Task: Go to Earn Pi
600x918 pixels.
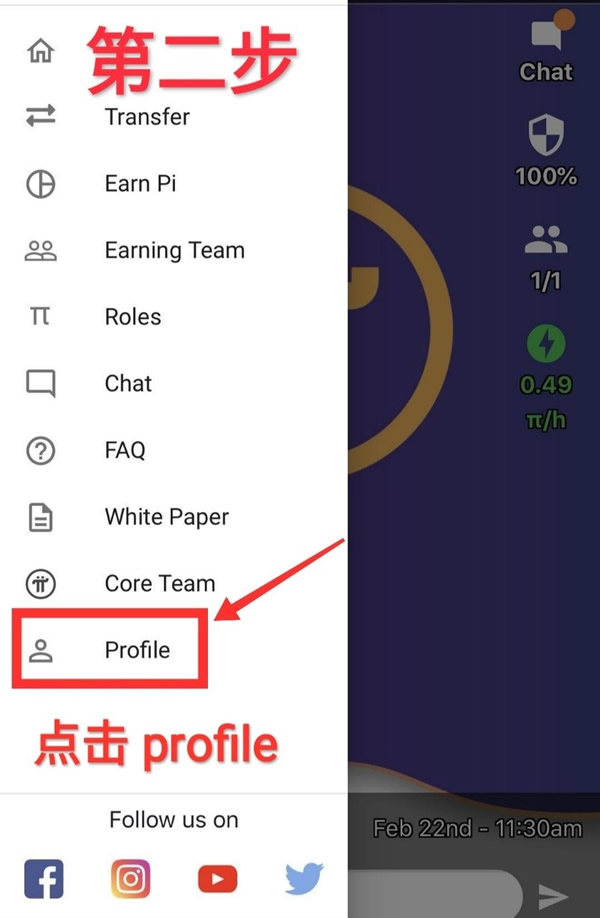Action: (141, 184)
